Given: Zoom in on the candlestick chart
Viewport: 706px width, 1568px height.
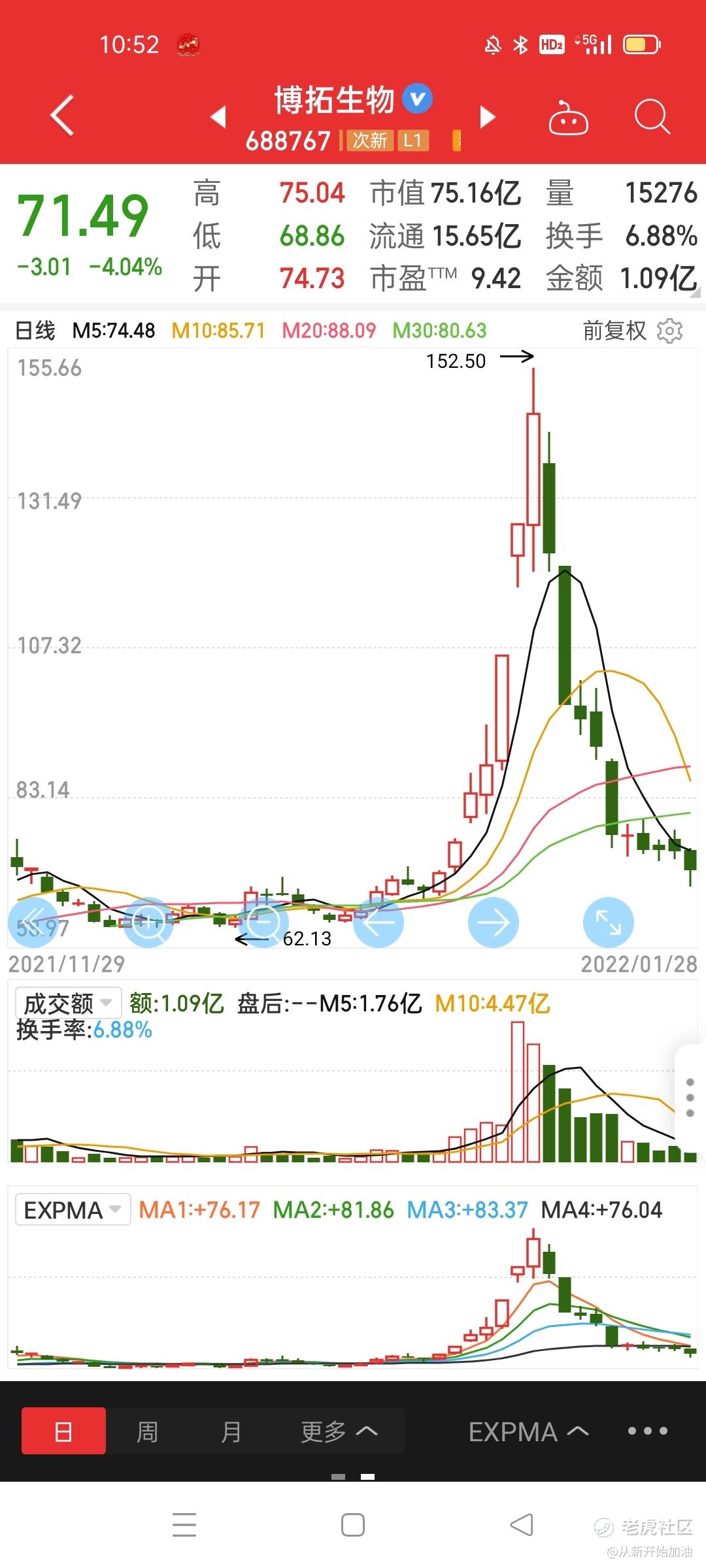Looking at the screenshot, I should pyautogui.click(x=148, y=923).
